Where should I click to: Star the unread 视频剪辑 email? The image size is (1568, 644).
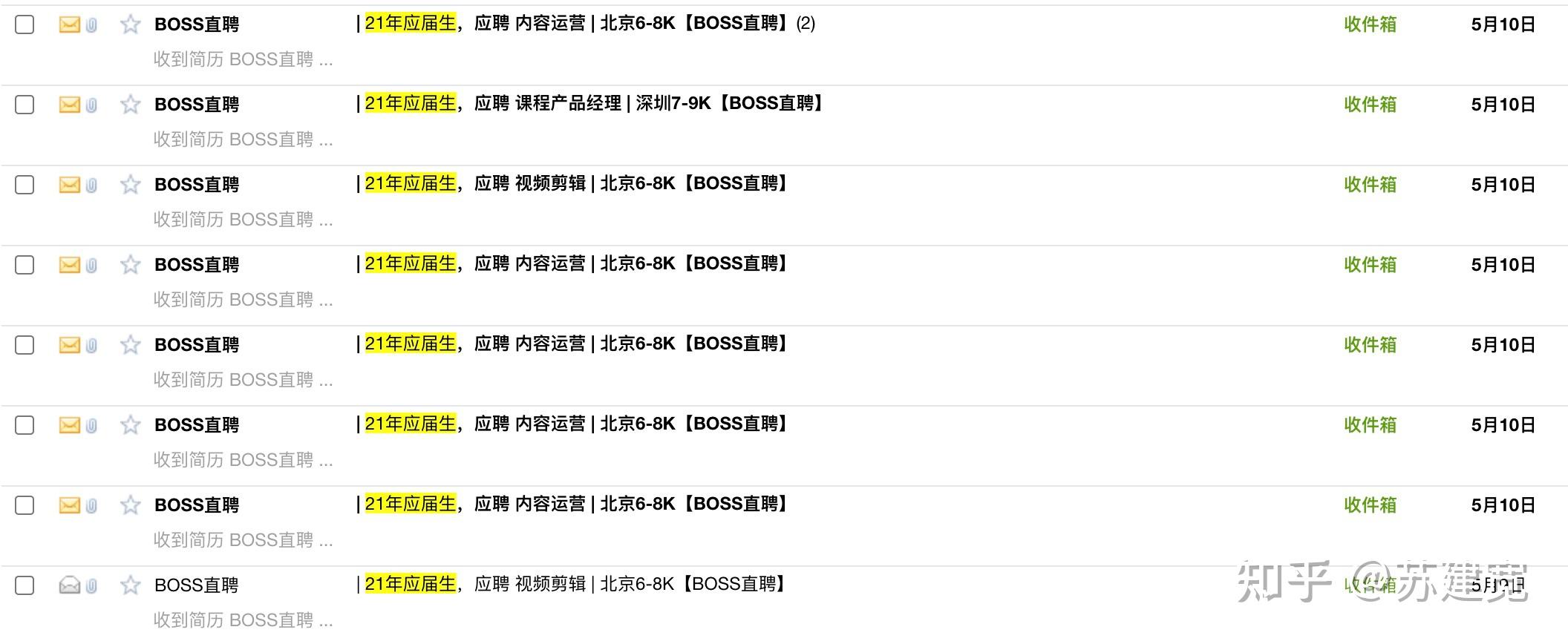[x=131, y=185]
